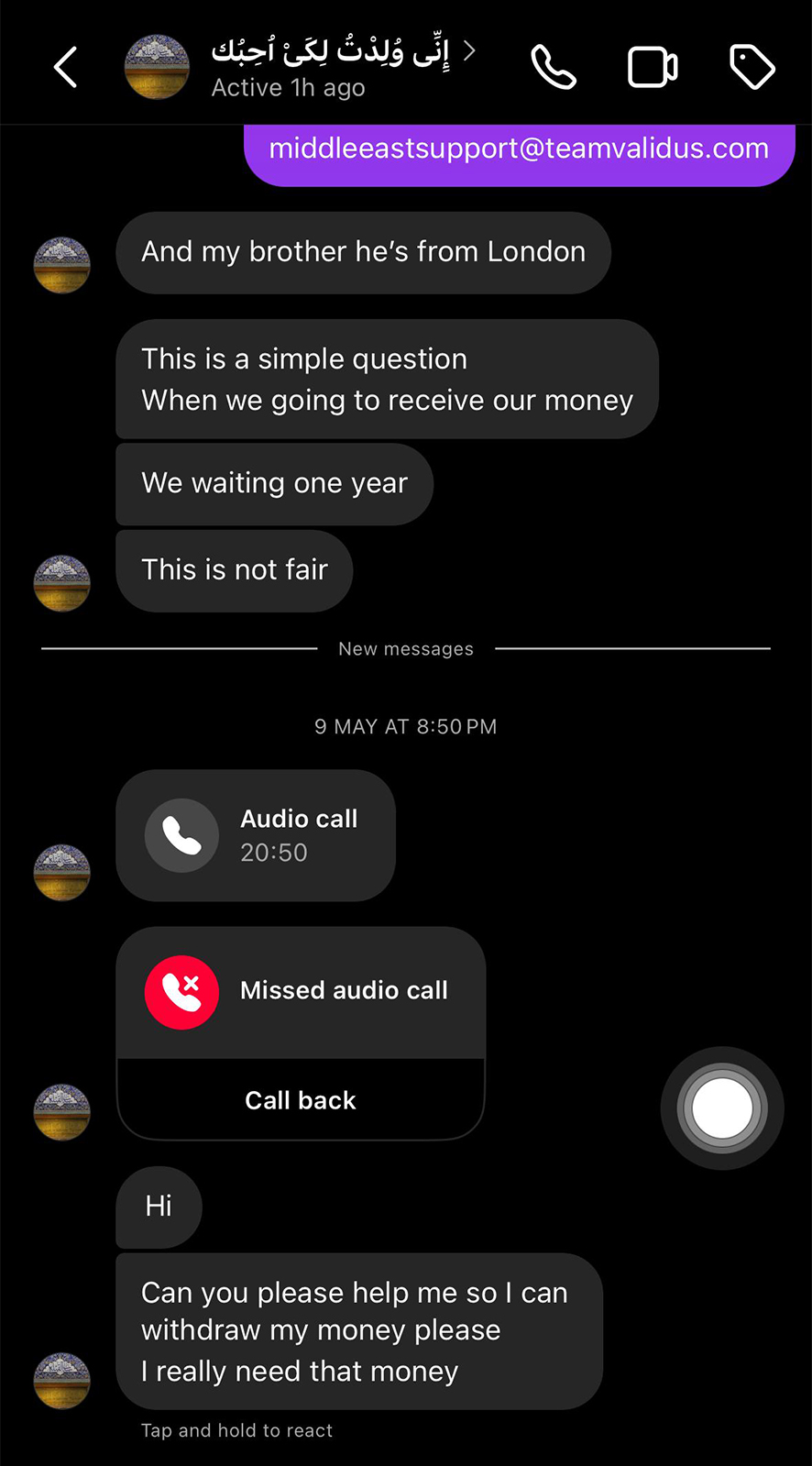Tap Call back on missed call

pos(301,1100)
